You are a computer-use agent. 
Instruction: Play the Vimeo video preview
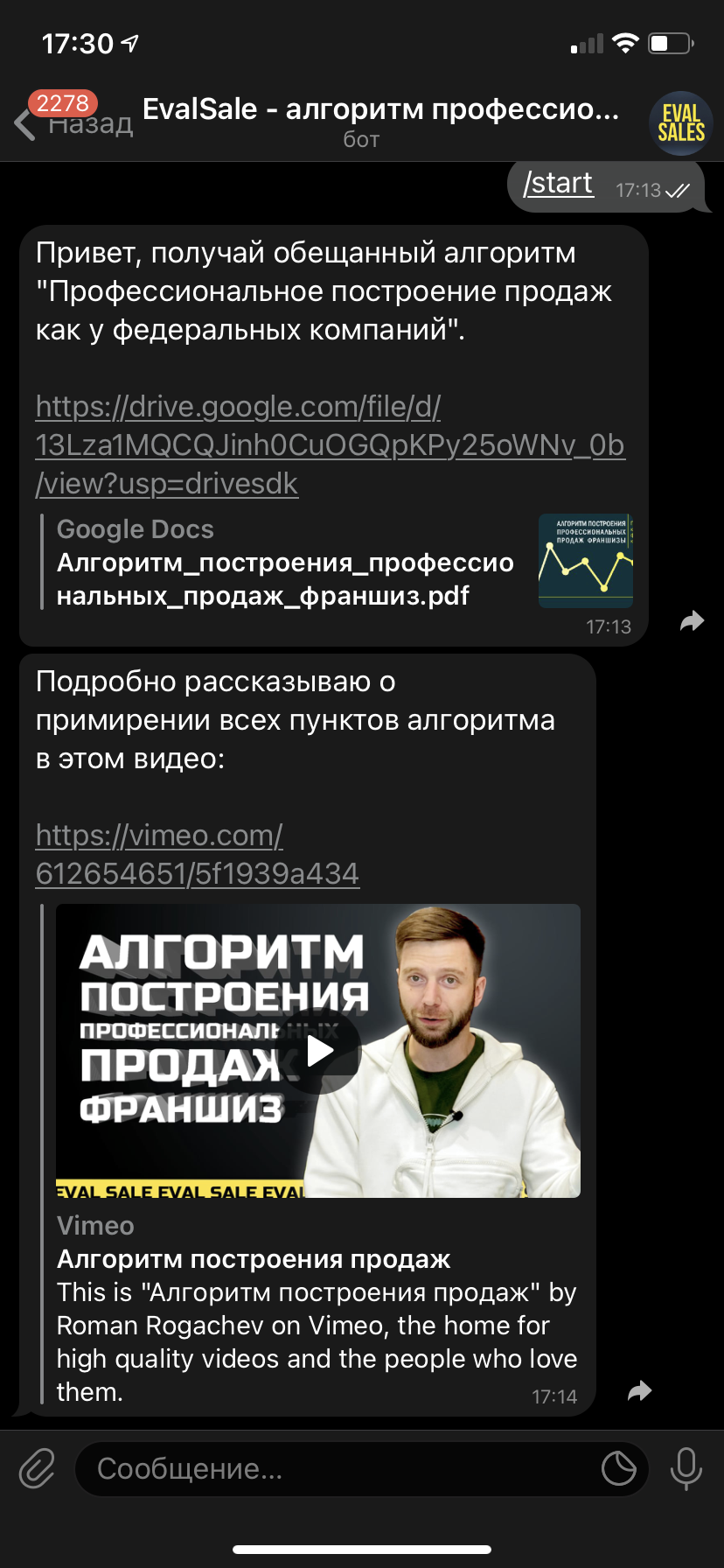click(319, 1051)
